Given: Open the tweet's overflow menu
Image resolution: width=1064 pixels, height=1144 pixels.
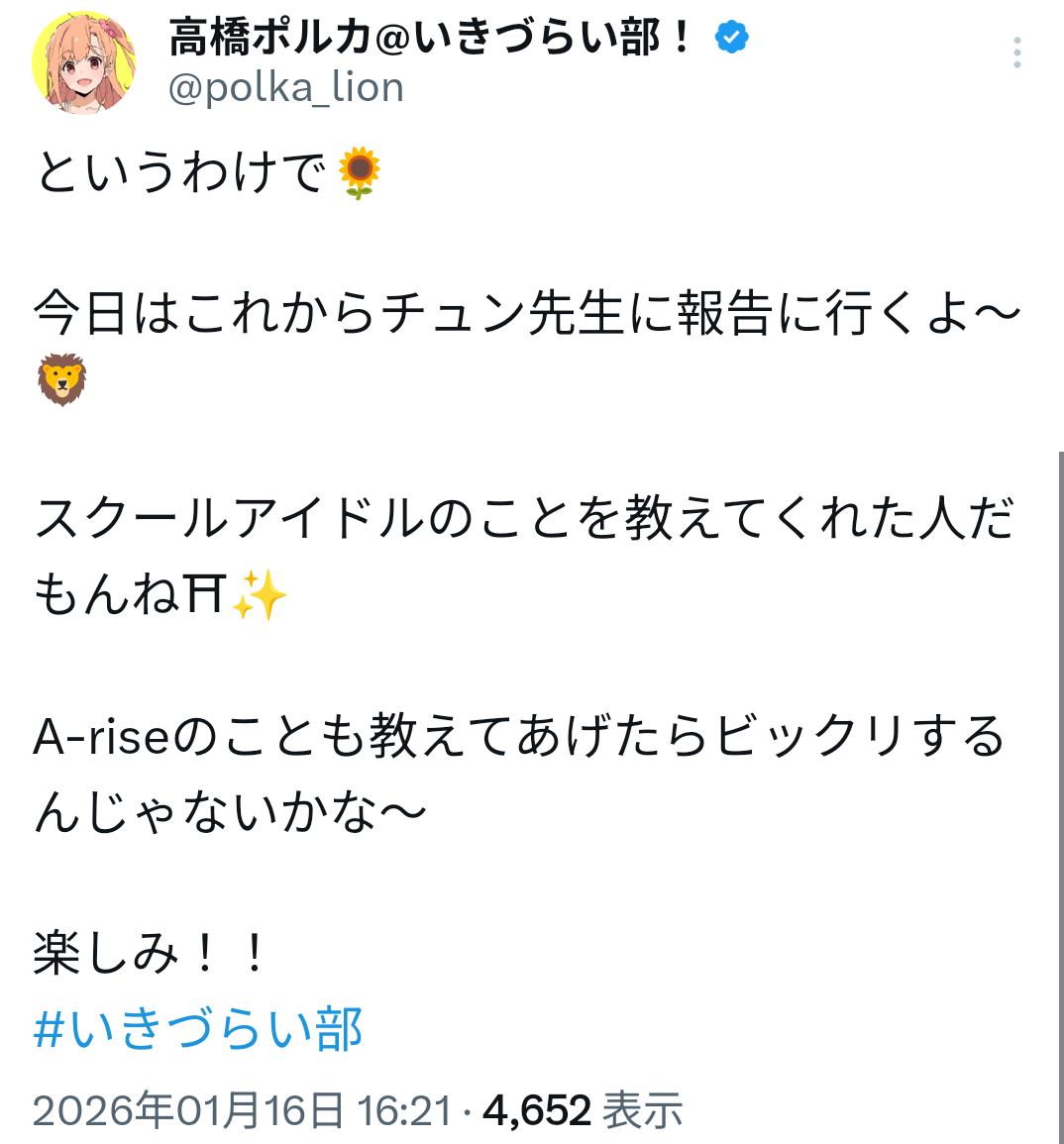Looking at the screenshot, I should coord(1016,52).
